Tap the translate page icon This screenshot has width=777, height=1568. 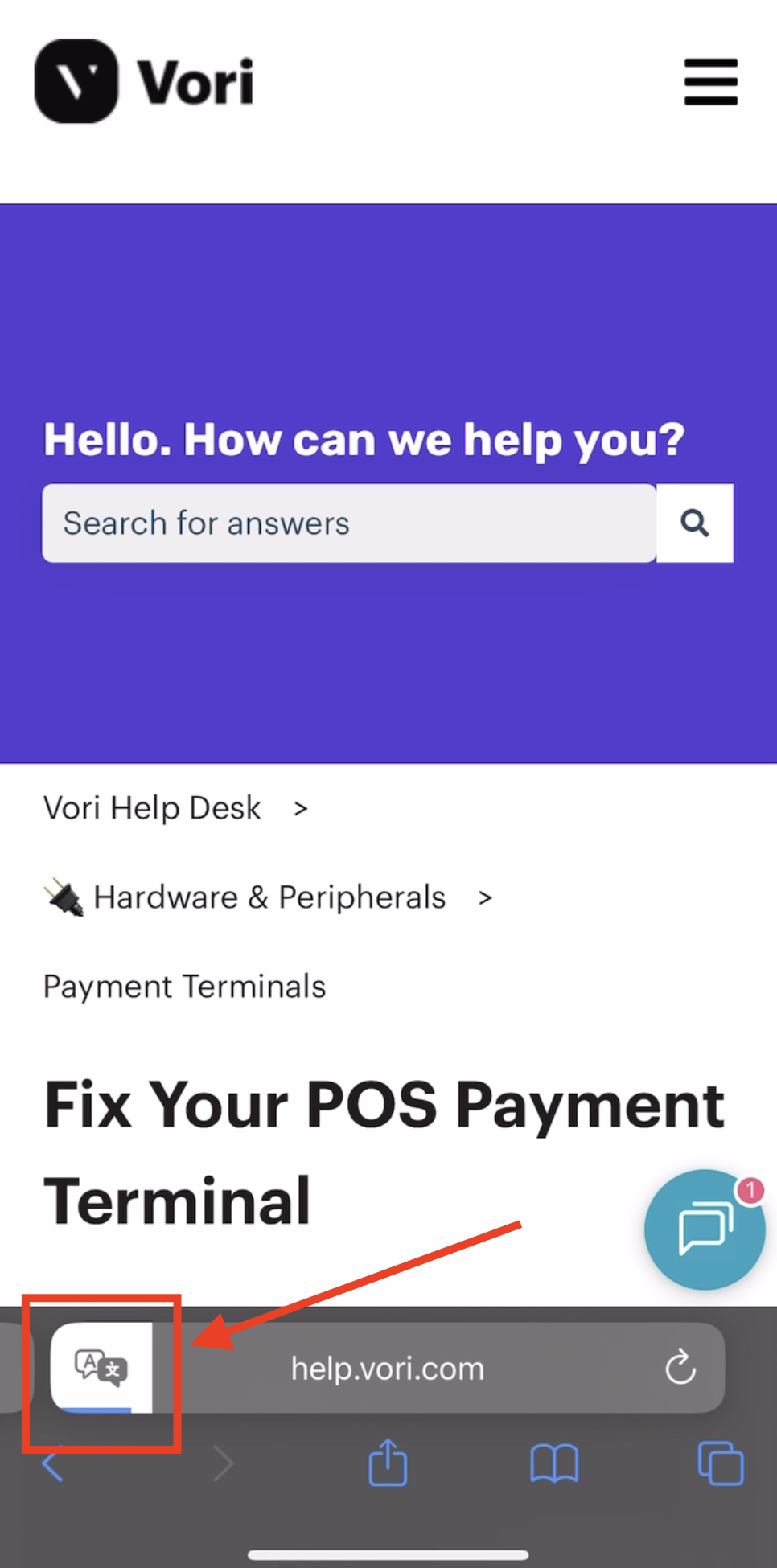(101, 1367)
